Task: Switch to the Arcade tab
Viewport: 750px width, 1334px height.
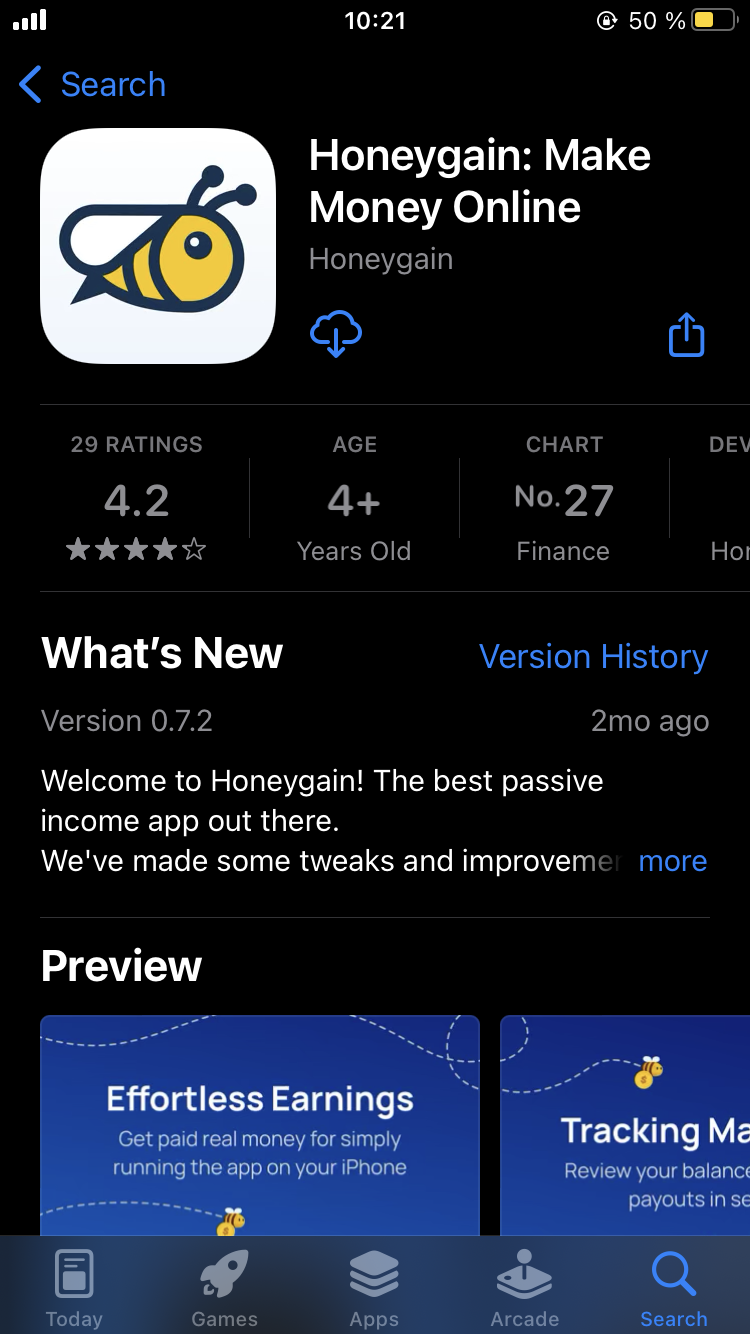Action: 524,1288
